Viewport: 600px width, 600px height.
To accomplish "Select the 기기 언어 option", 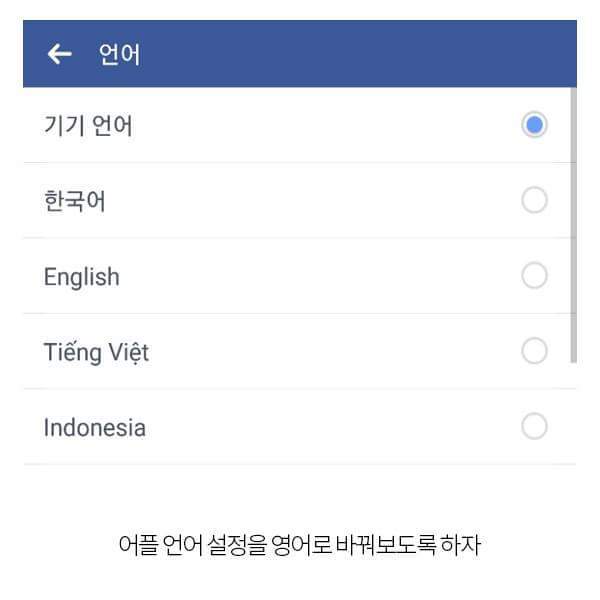I will click(x=534, y=126).
